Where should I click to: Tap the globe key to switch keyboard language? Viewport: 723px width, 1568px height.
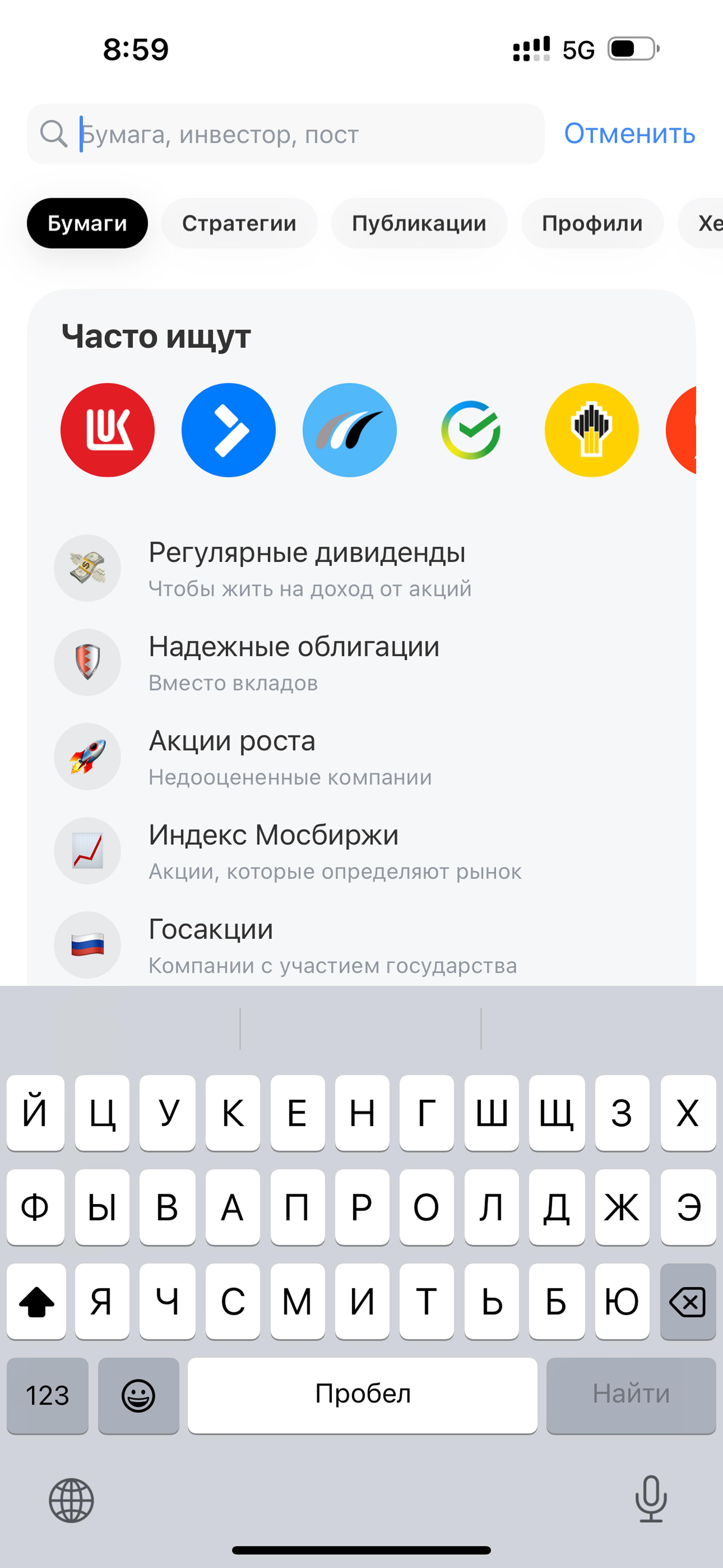71,1500
